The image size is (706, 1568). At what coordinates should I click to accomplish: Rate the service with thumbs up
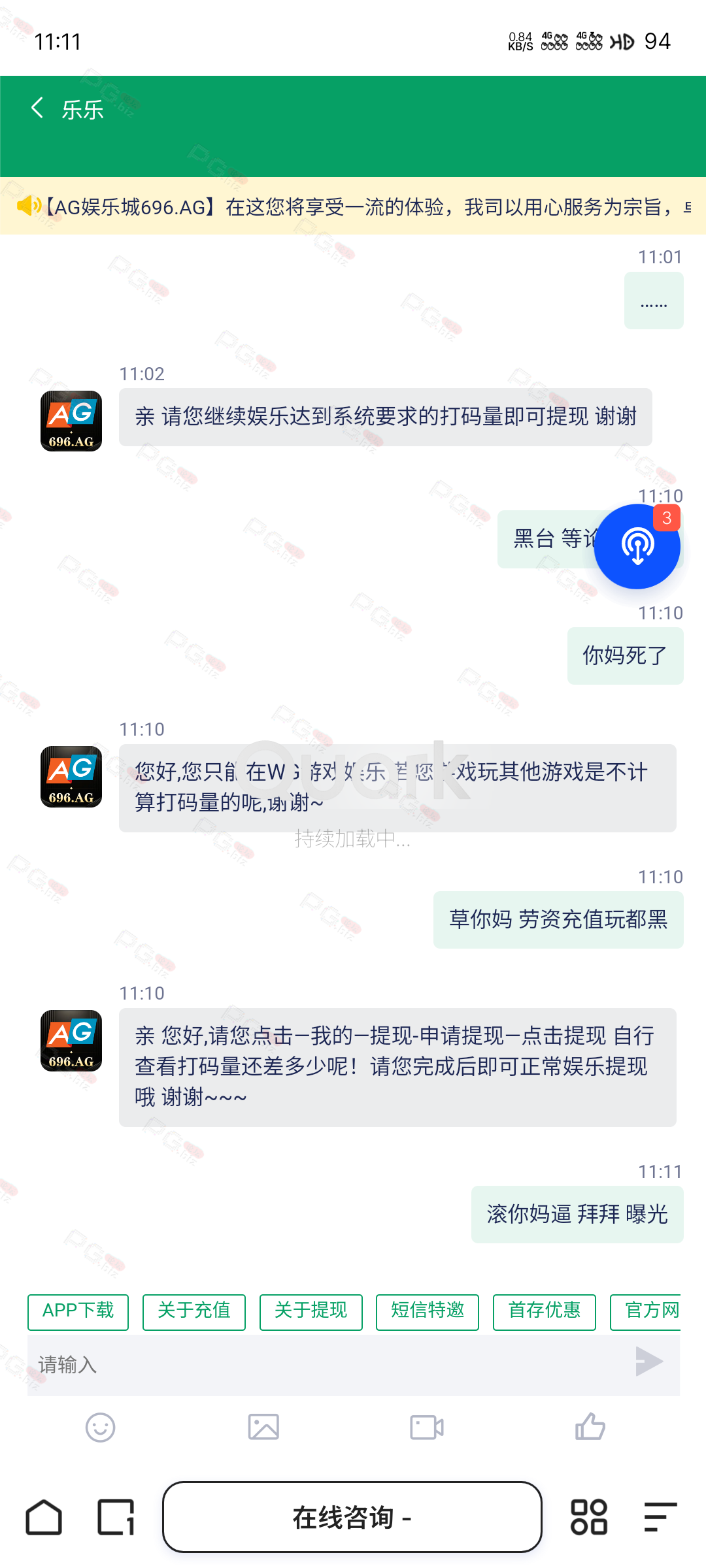tap(590, 1426)
